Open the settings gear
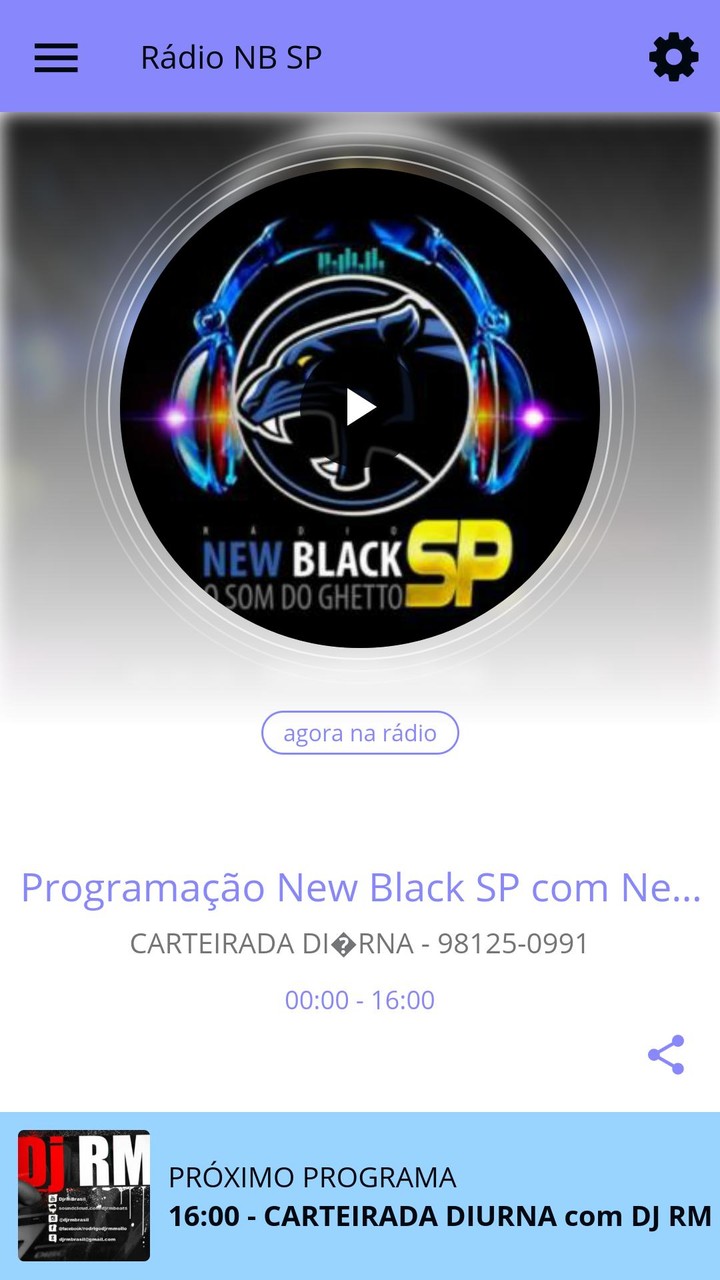The height and width of the screenshot is (1280, 720). tap(673, 57)
